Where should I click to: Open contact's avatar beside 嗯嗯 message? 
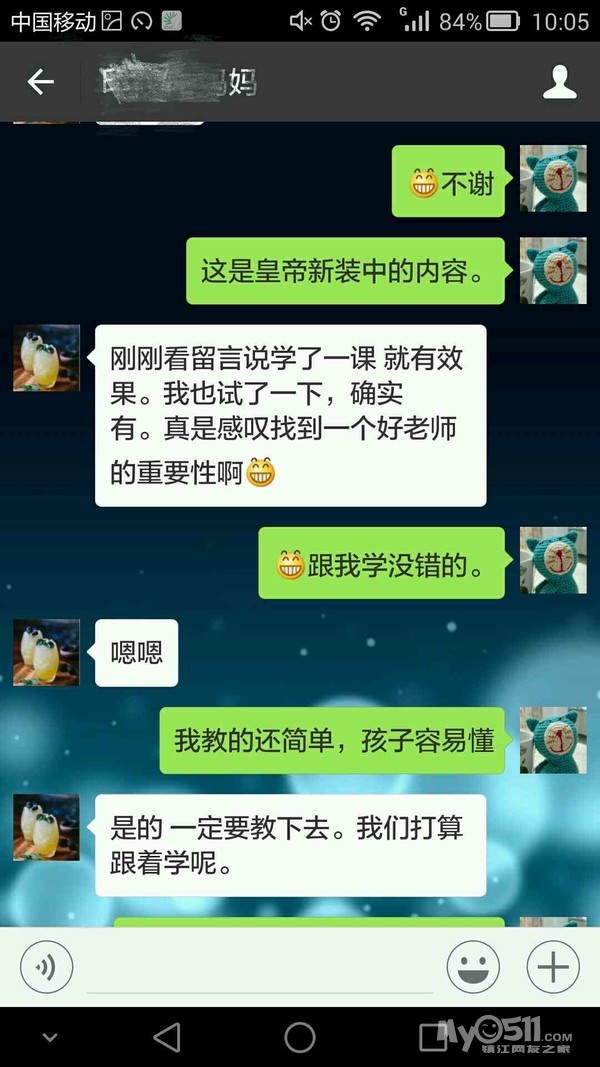(46, 652)
